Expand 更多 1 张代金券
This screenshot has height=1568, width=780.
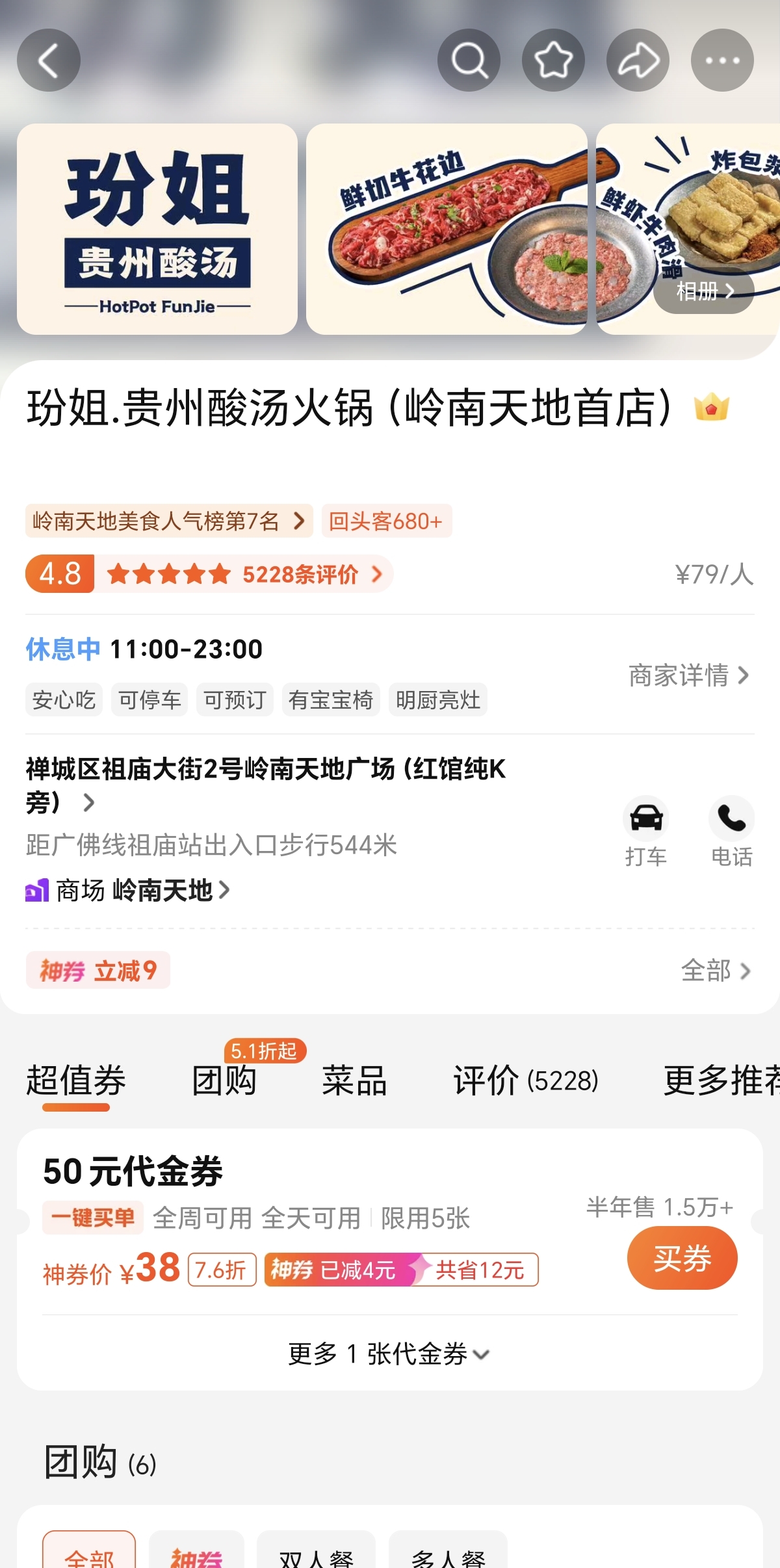(x=389, y=1354)
